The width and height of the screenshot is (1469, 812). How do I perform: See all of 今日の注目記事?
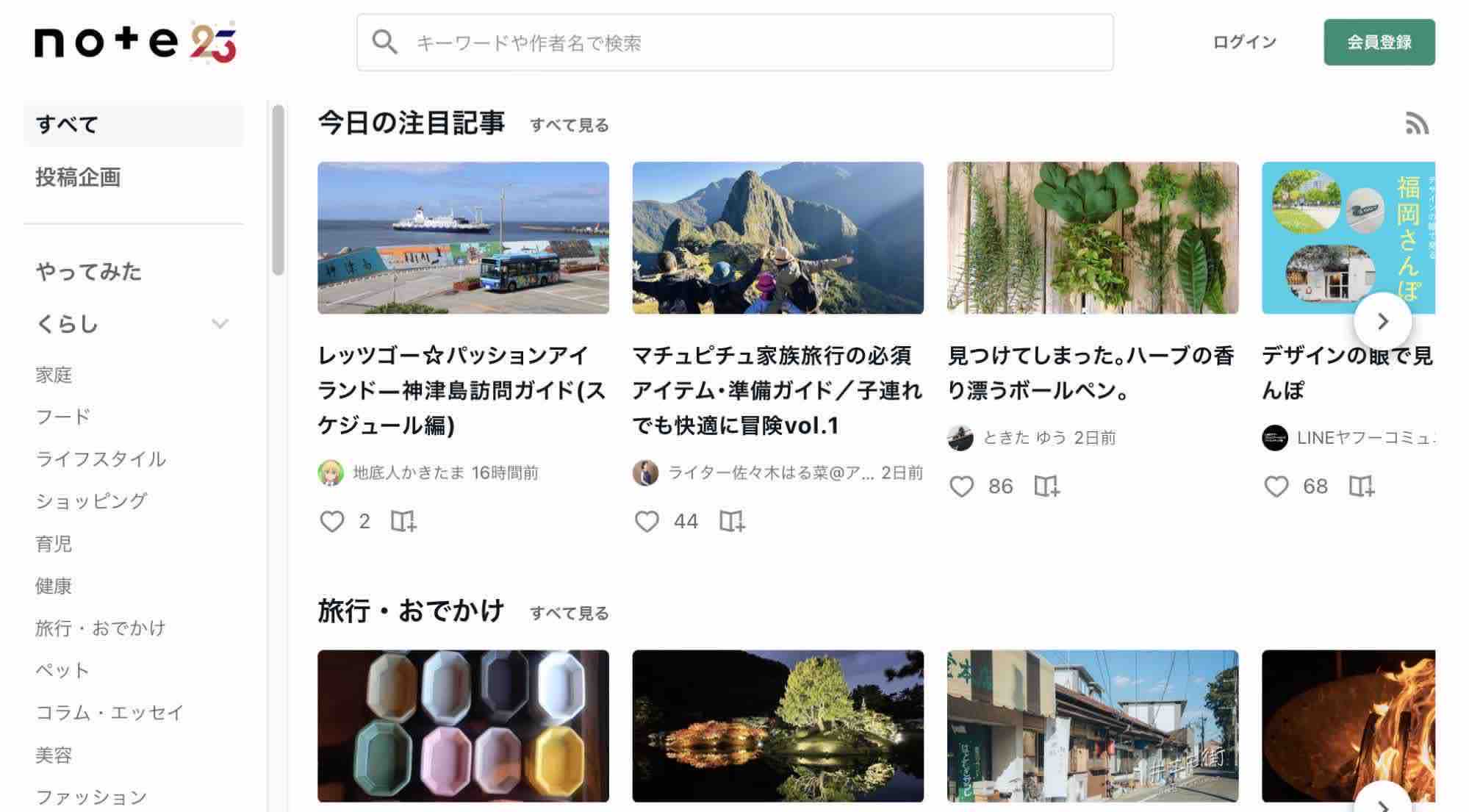coord(569,125)
